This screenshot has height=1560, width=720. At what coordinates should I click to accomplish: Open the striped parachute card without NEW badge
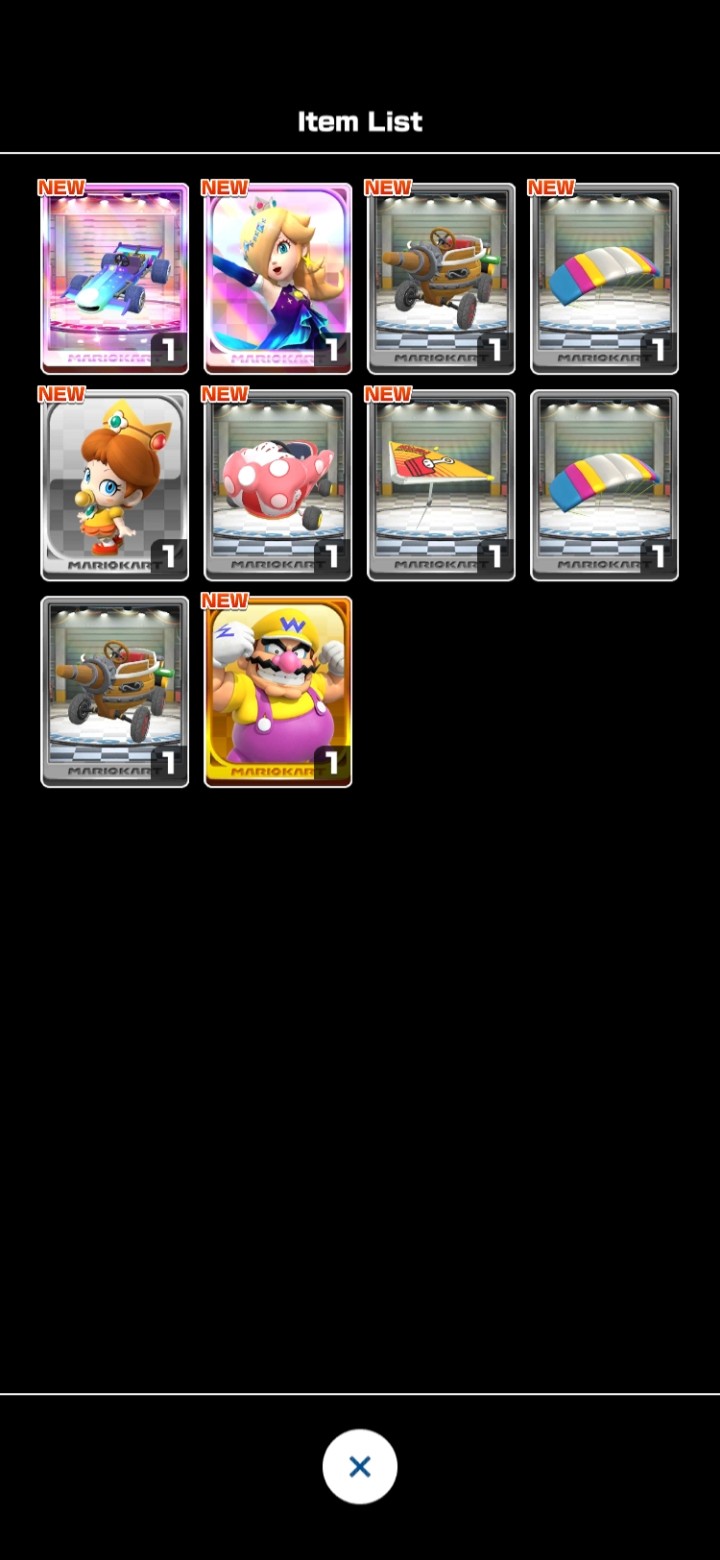(604, 485)
